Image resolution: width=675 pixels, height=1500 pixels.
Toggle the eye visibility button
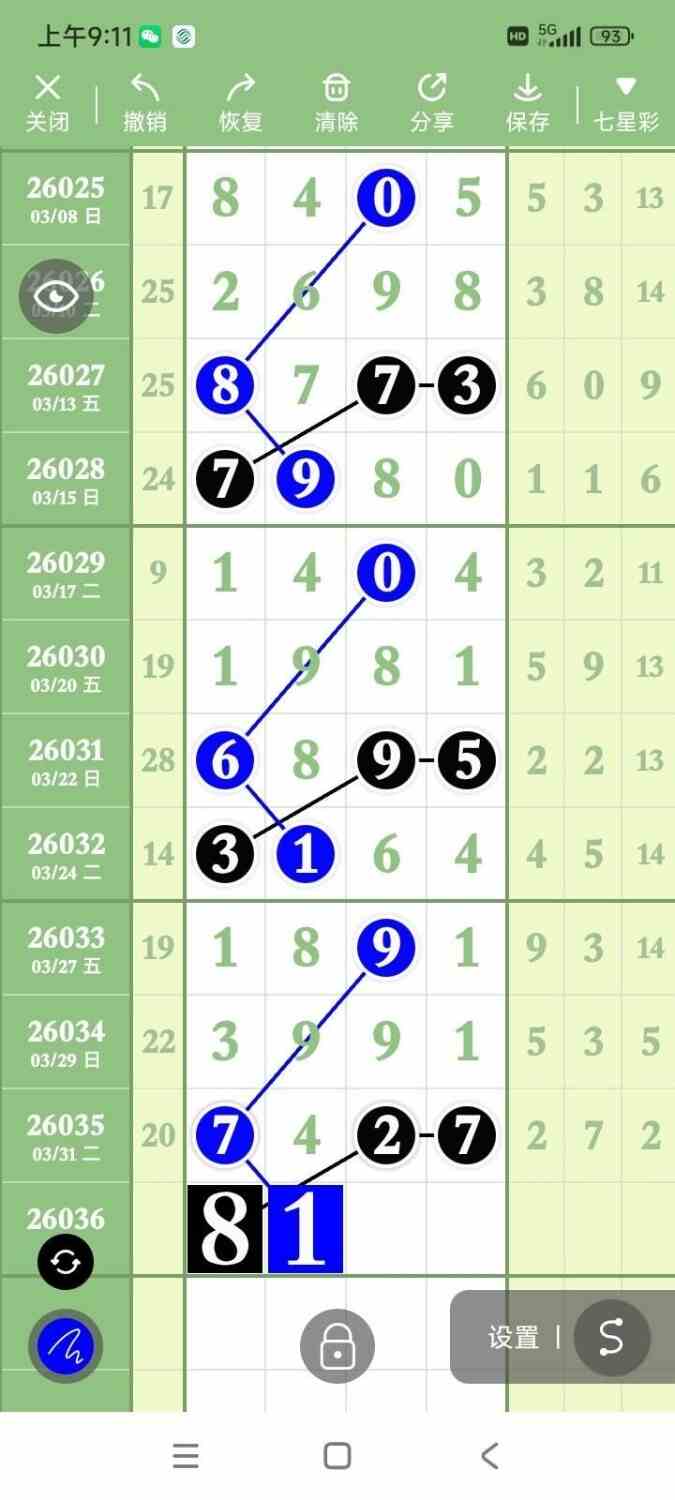point(56,295)
